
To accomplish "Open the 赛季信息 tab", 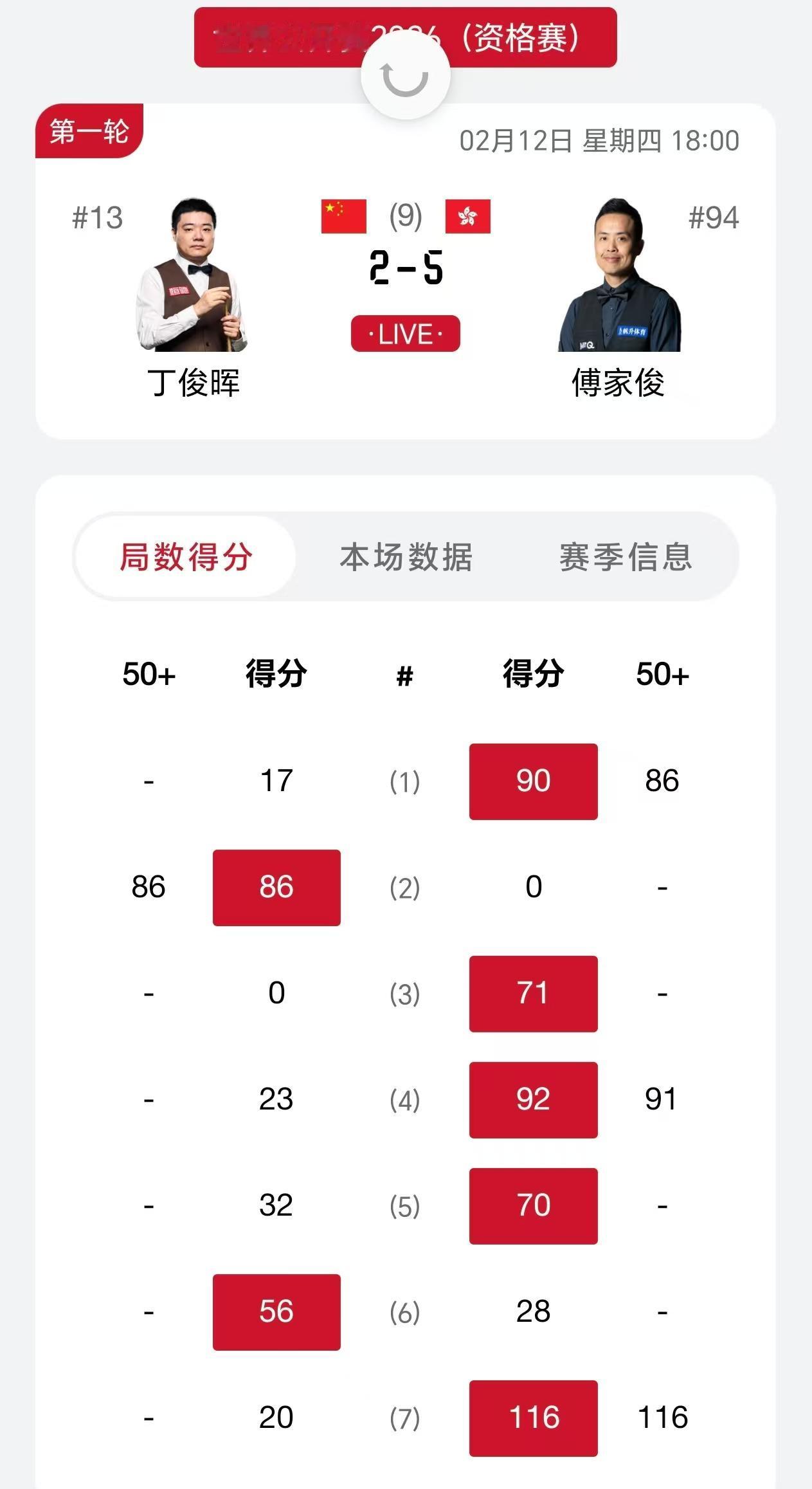I will point(626,559).
